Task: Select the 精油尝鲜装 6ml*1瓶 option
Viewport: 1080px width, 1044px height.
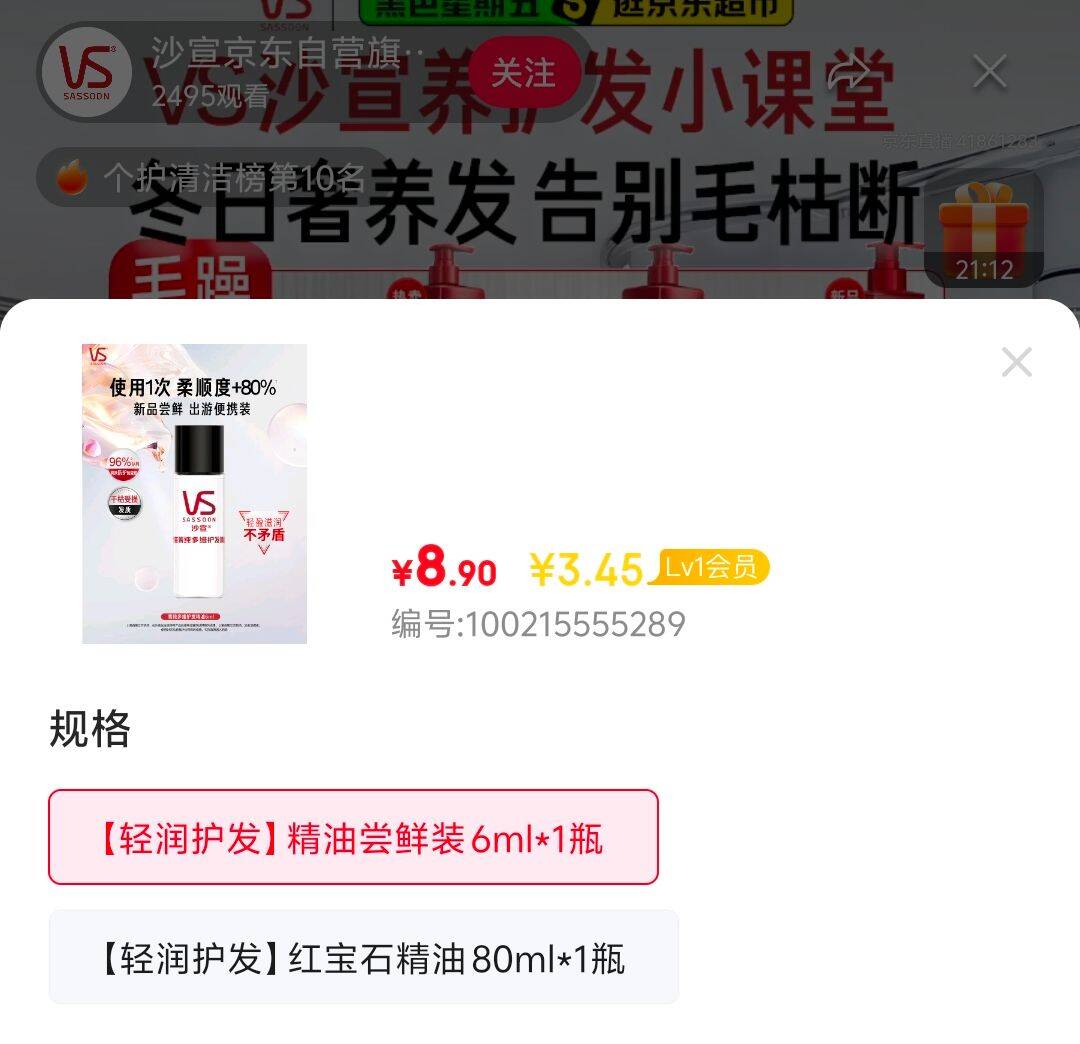Action: pos(353,838)
